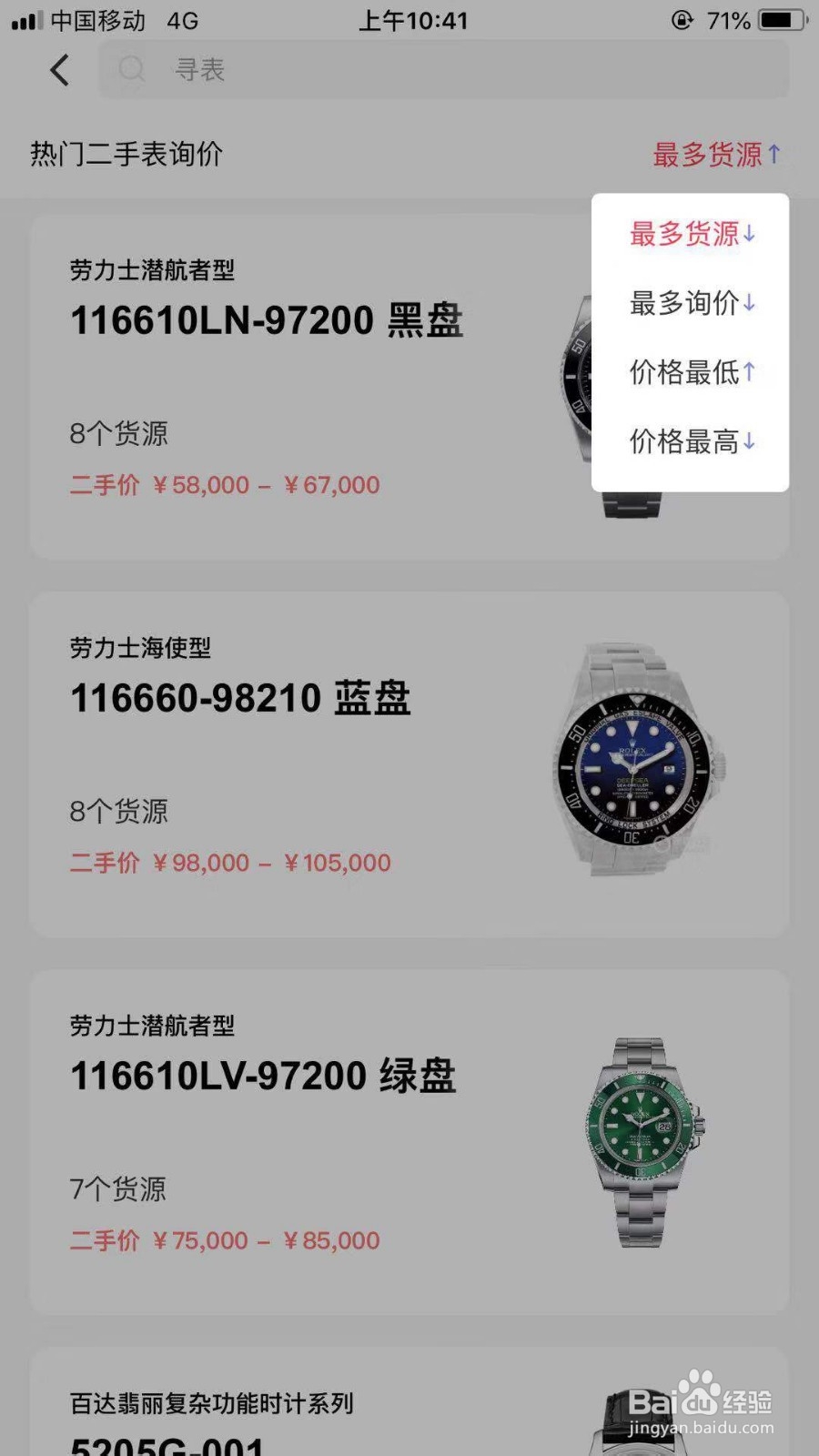Tap the 二手价 ¥75,000 price link
Image resolution: width=819 pixels, height=1456 pixels.
click(x=225, y=1240)
